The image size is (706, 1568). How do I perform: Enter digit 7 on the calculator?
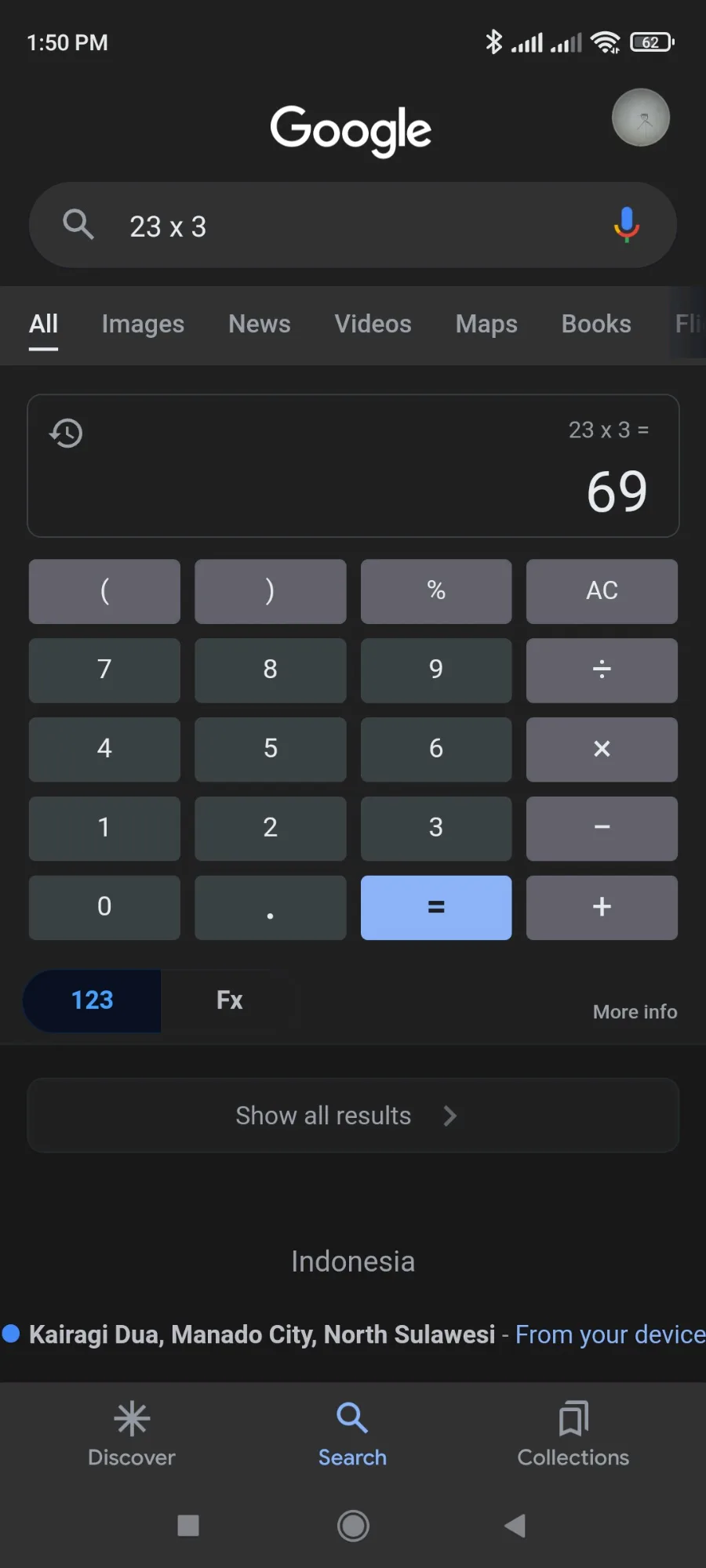(x=104, y=670)
